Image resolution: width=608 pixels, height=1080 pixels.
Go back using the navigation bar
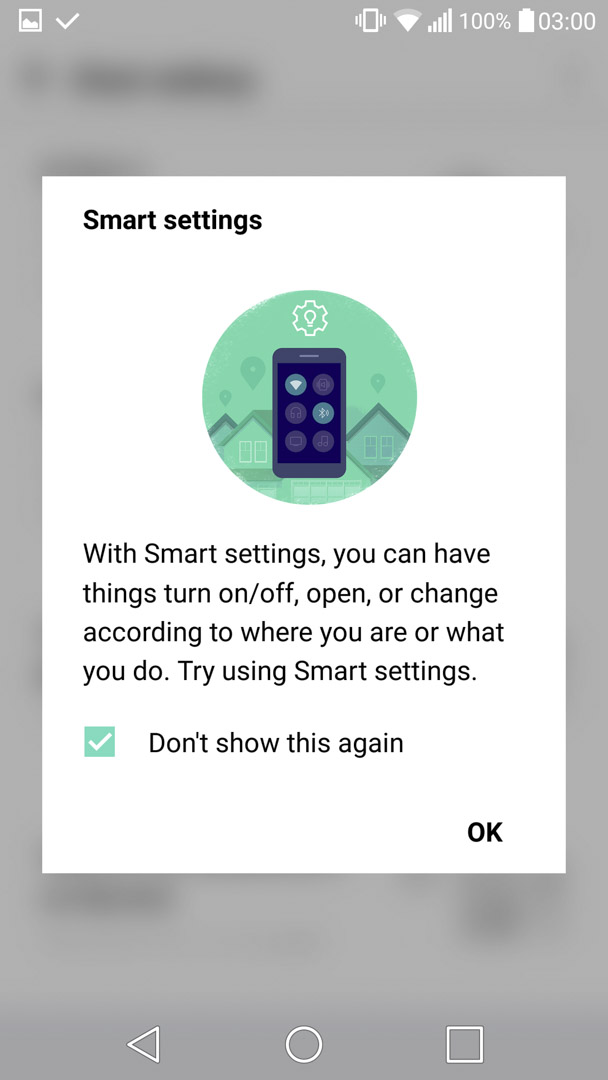click(144, 1043)
